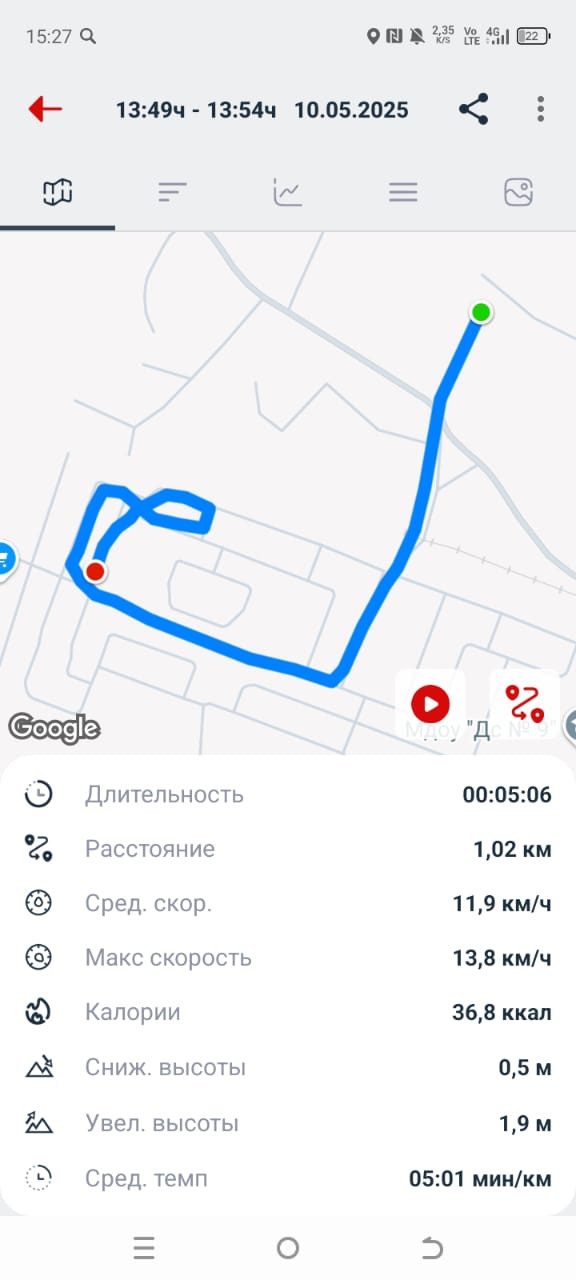
Task: Open the three-dot overflow menu
Action: (540, 109)
